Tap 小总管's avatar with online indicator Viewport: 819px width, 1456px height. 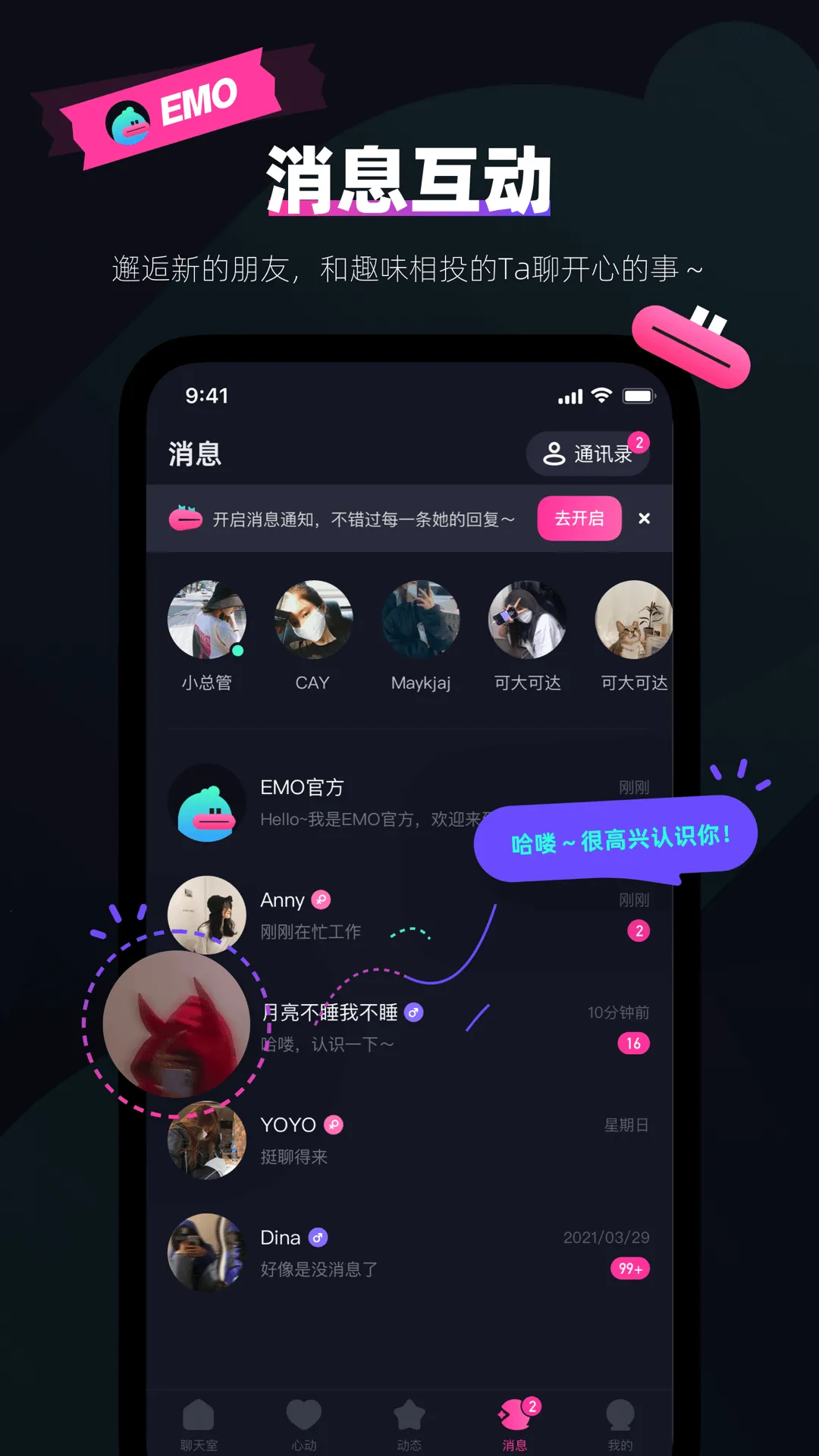[206, 620]
